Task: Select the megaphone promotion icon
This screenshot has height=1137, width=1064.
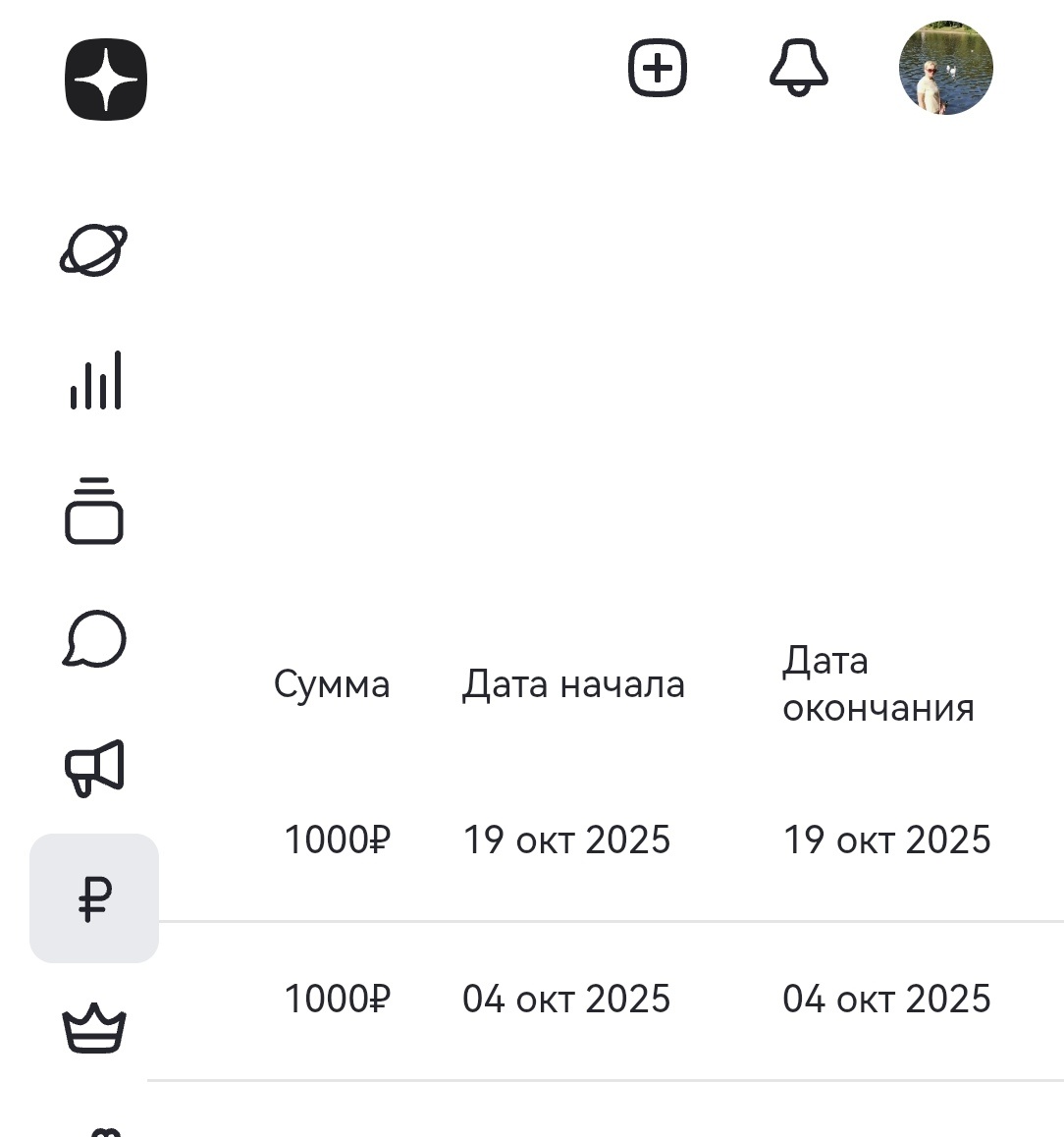Action: pyautogui.click(x=94, y=768)
